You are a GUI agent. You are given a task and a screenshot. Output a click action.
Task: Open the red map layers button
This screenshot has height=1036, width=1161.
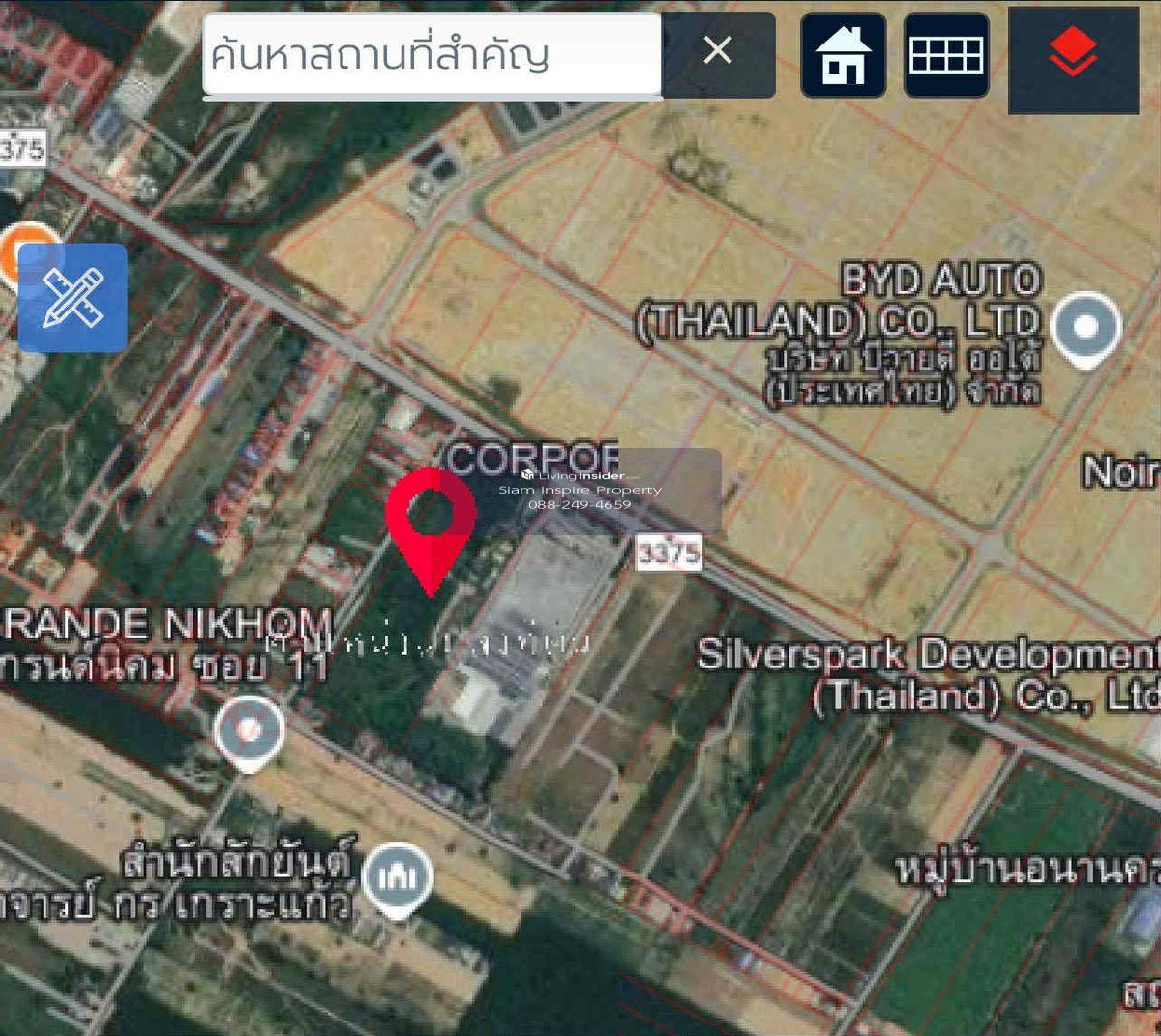click(1073, 56)
